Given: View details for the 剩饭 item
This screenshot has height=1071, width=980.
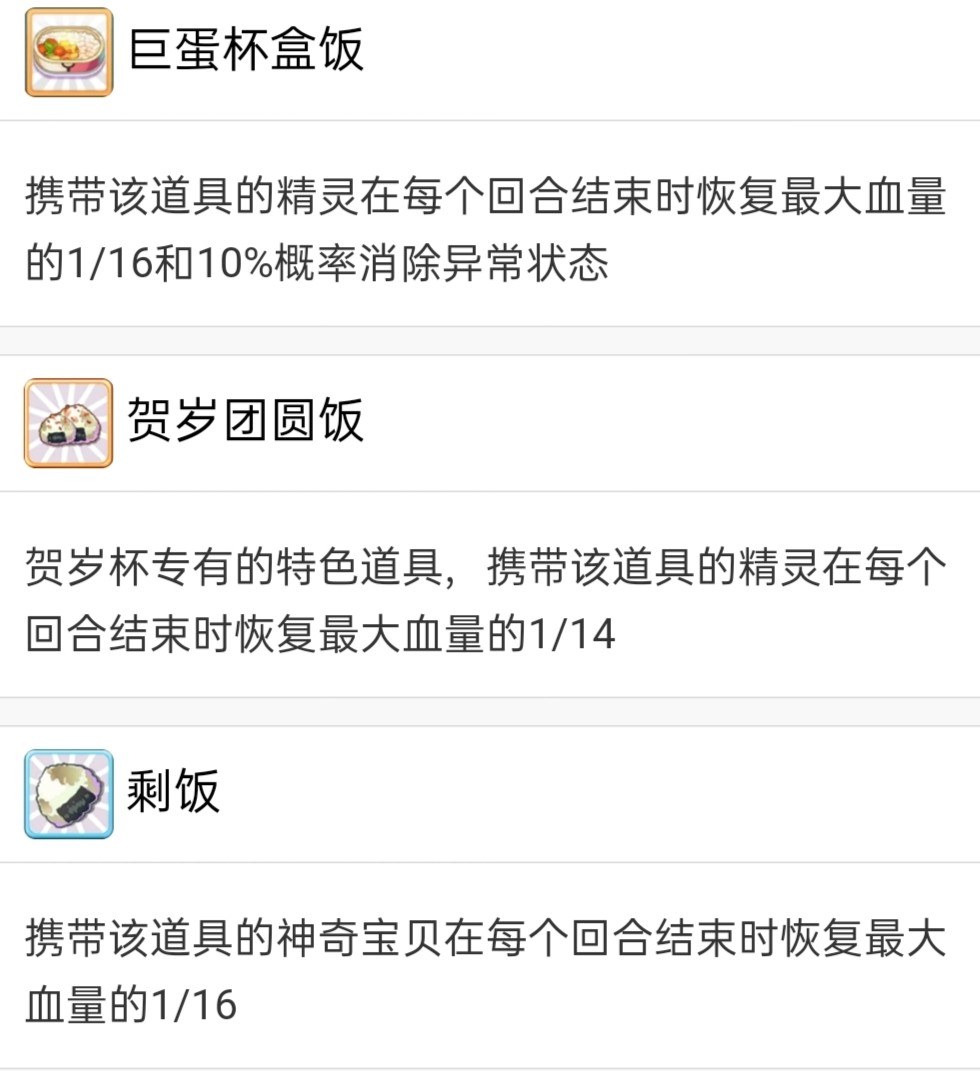Looking at the screenshot, I should tap(172, 794).
